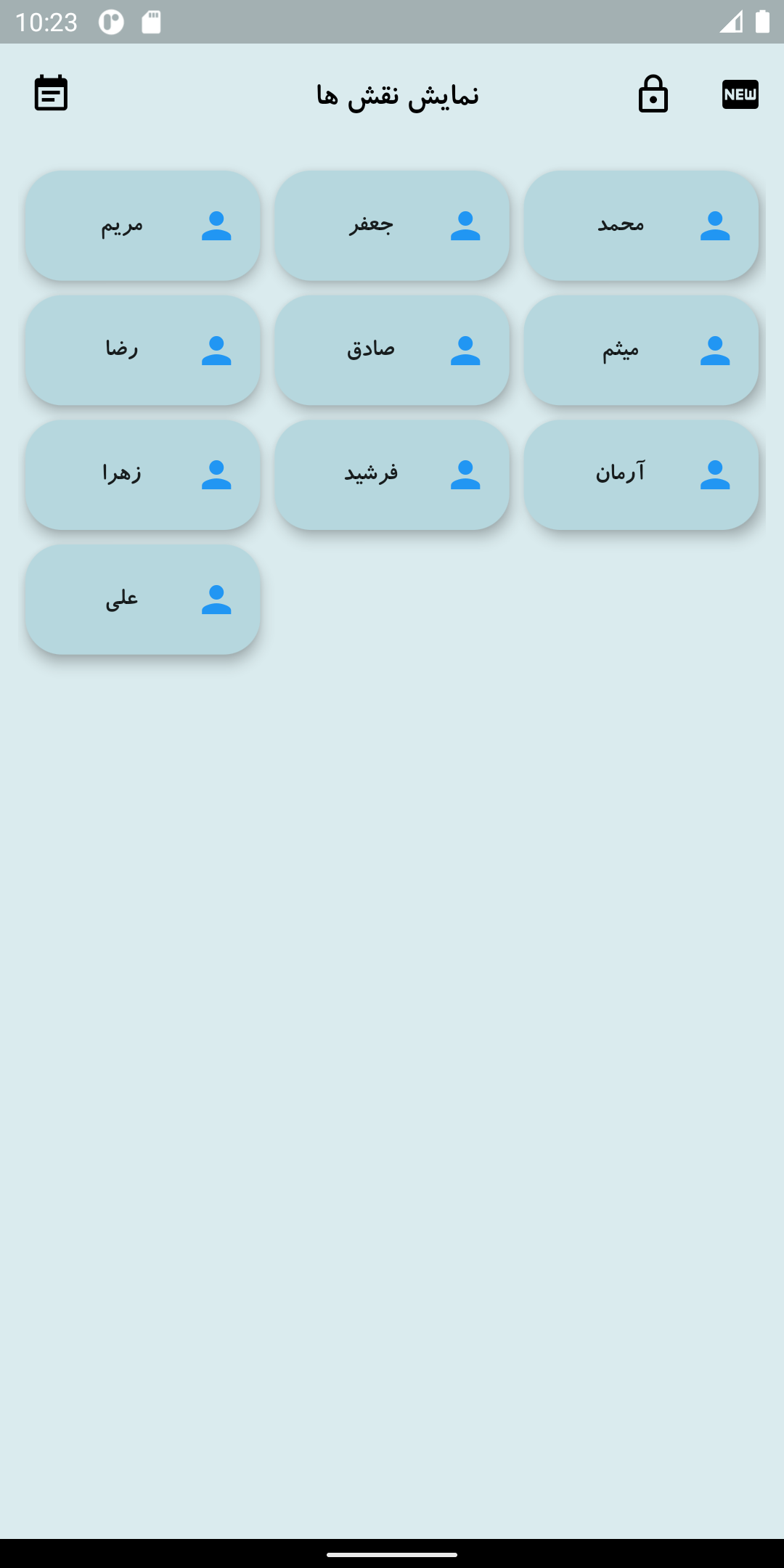Open the فرشید role card

click(392, 475)
